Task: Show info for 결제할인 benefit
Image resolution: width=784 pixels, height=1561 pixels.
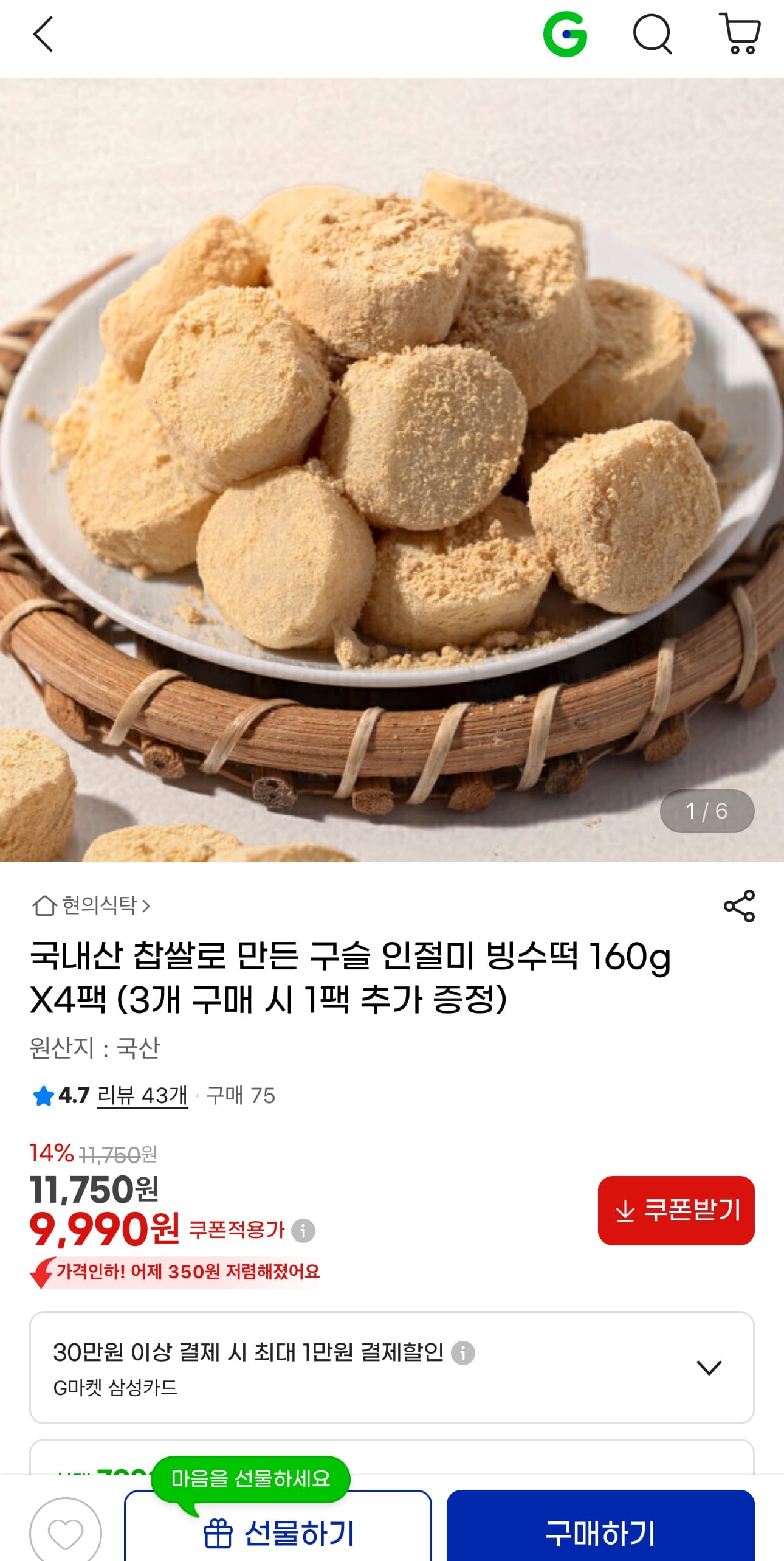Action: tap(463, 1353)
